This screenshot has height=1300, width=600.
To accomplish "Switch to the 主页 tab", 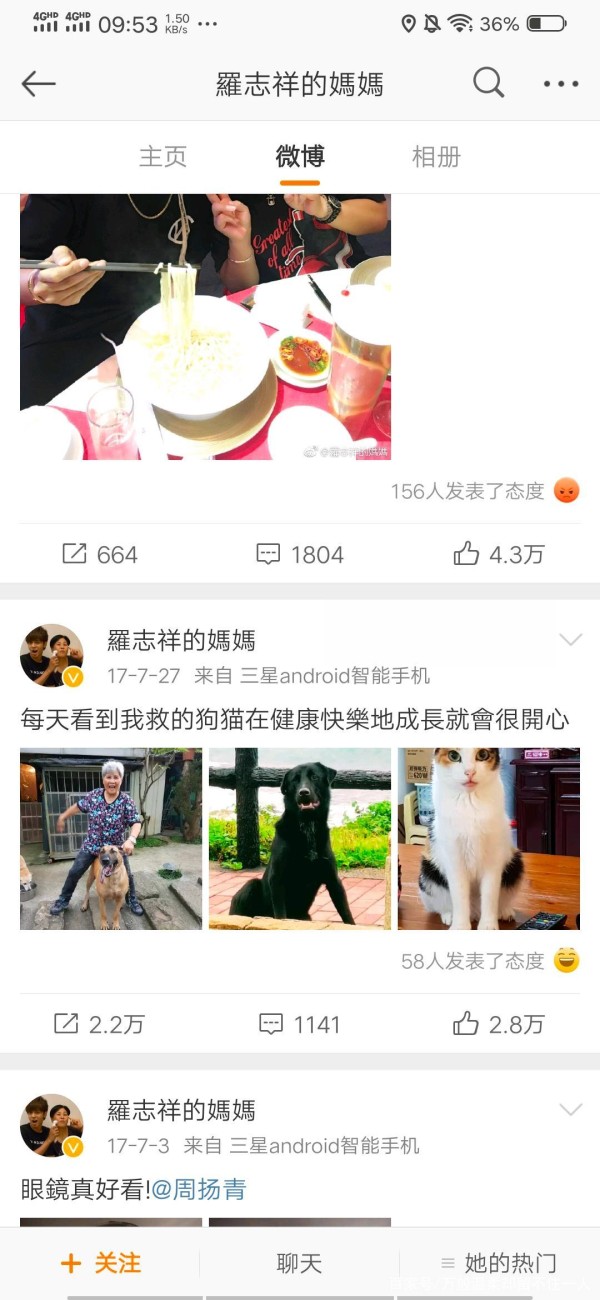I will click(163, 157).
